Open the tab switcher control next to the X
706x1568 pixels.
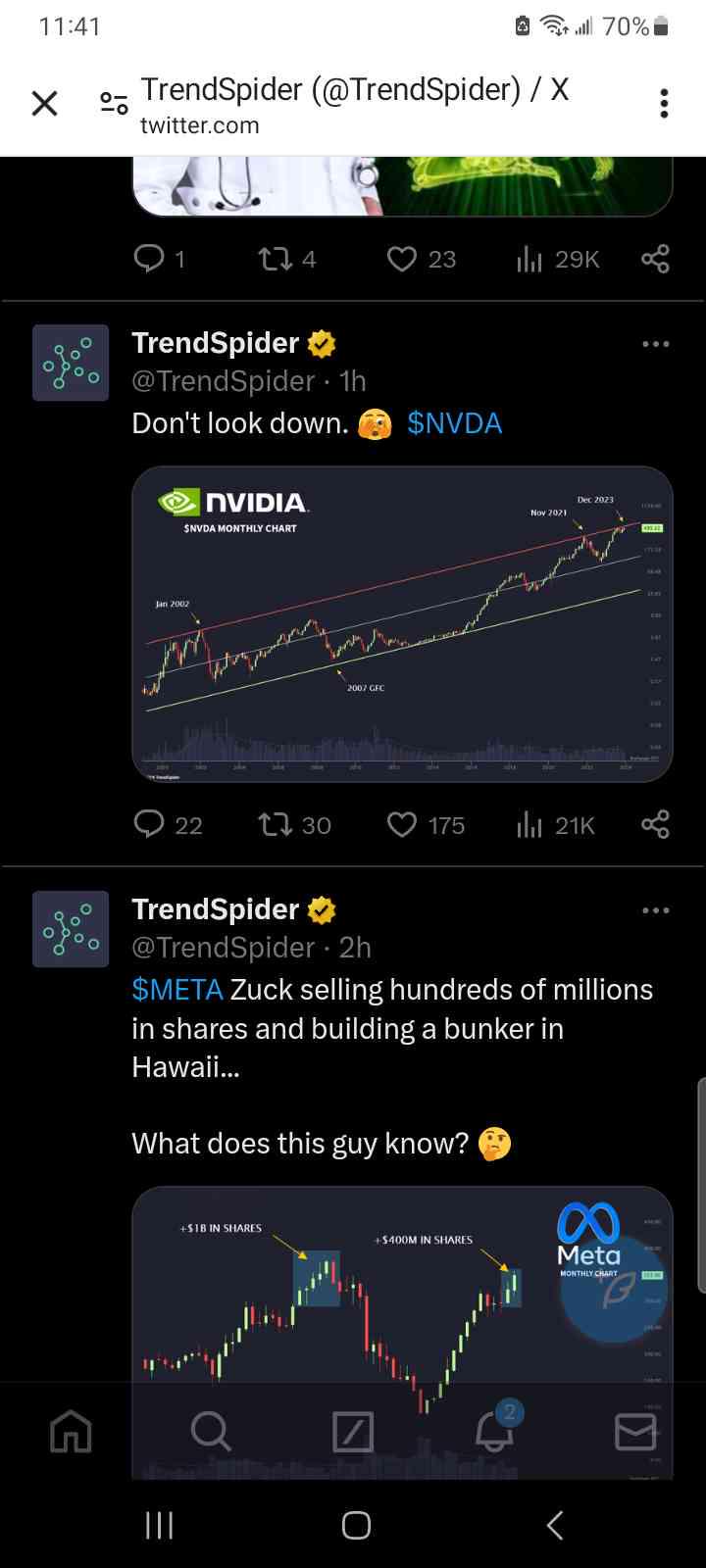115,103
